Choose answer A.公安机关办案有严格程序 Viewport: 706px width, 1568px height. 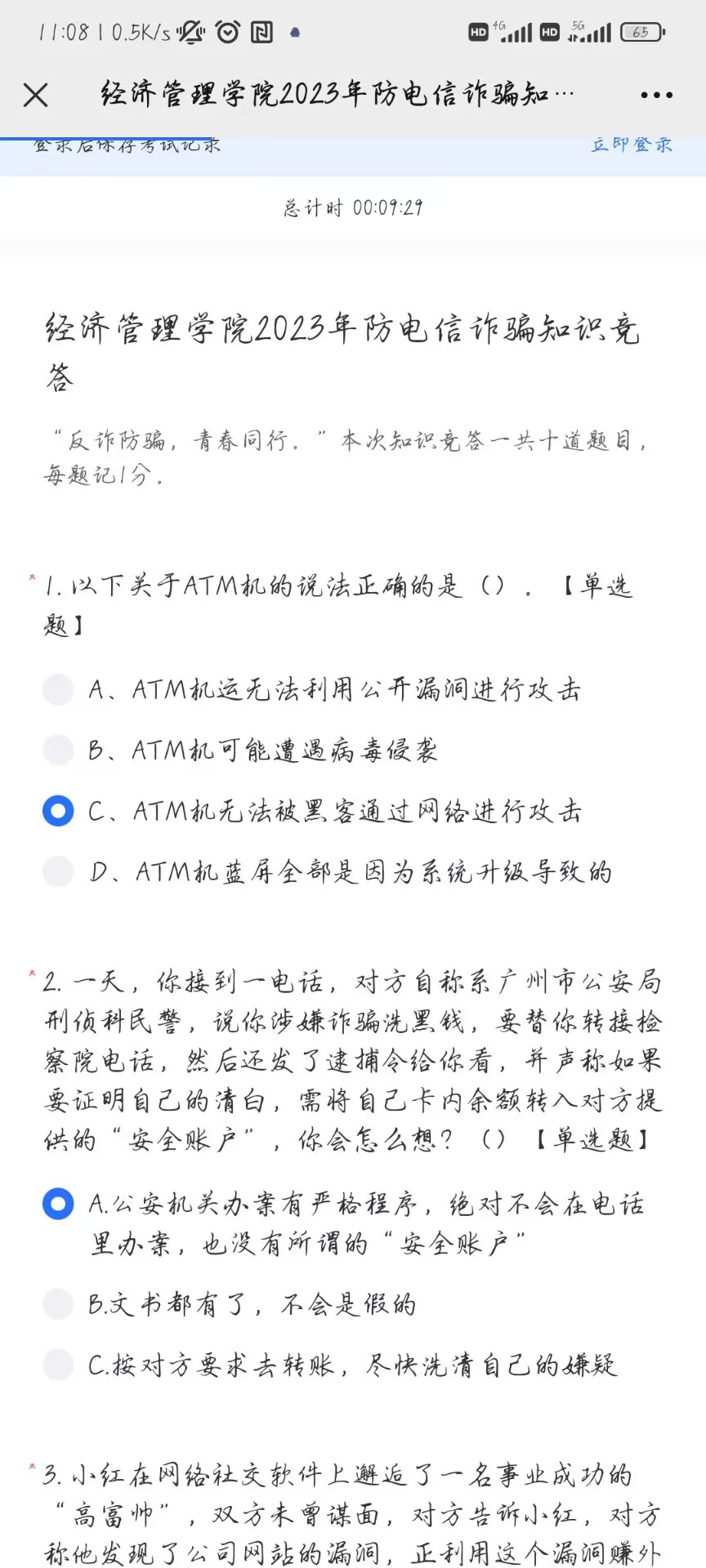58,1204
